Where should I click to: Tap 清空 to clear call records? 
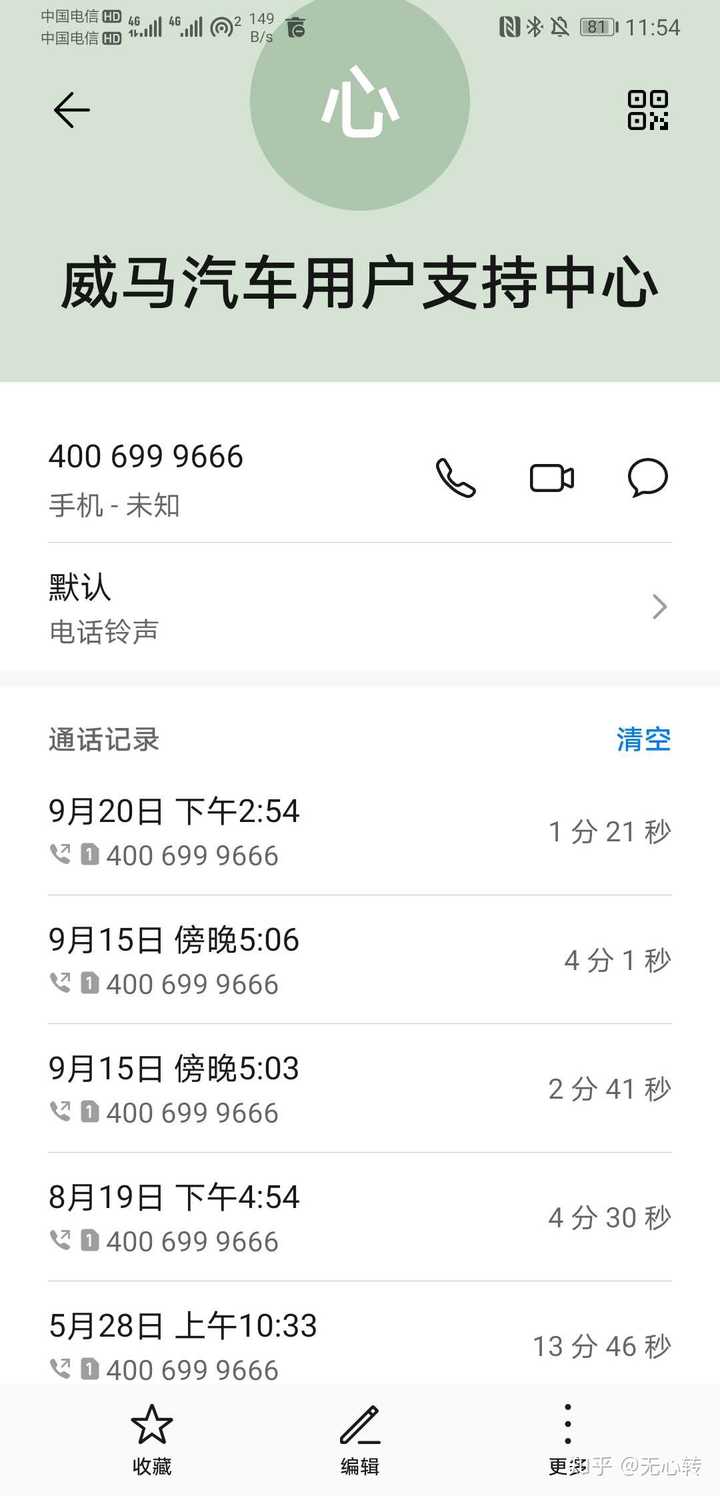click(643, 739)
